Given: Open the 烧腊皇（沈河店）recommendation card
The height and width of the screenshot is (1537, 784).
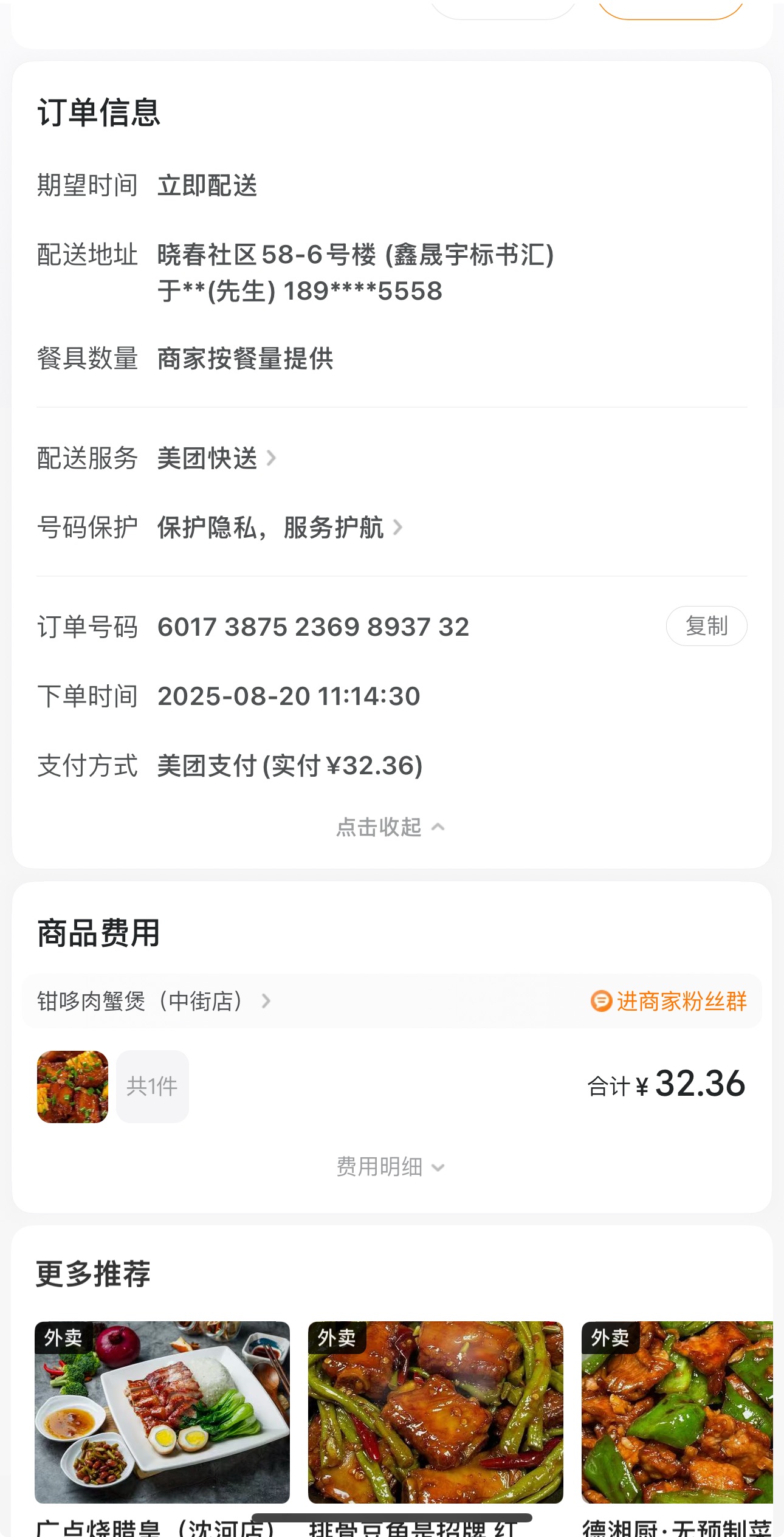Looking at the screenshot, I should point(162,1412).
